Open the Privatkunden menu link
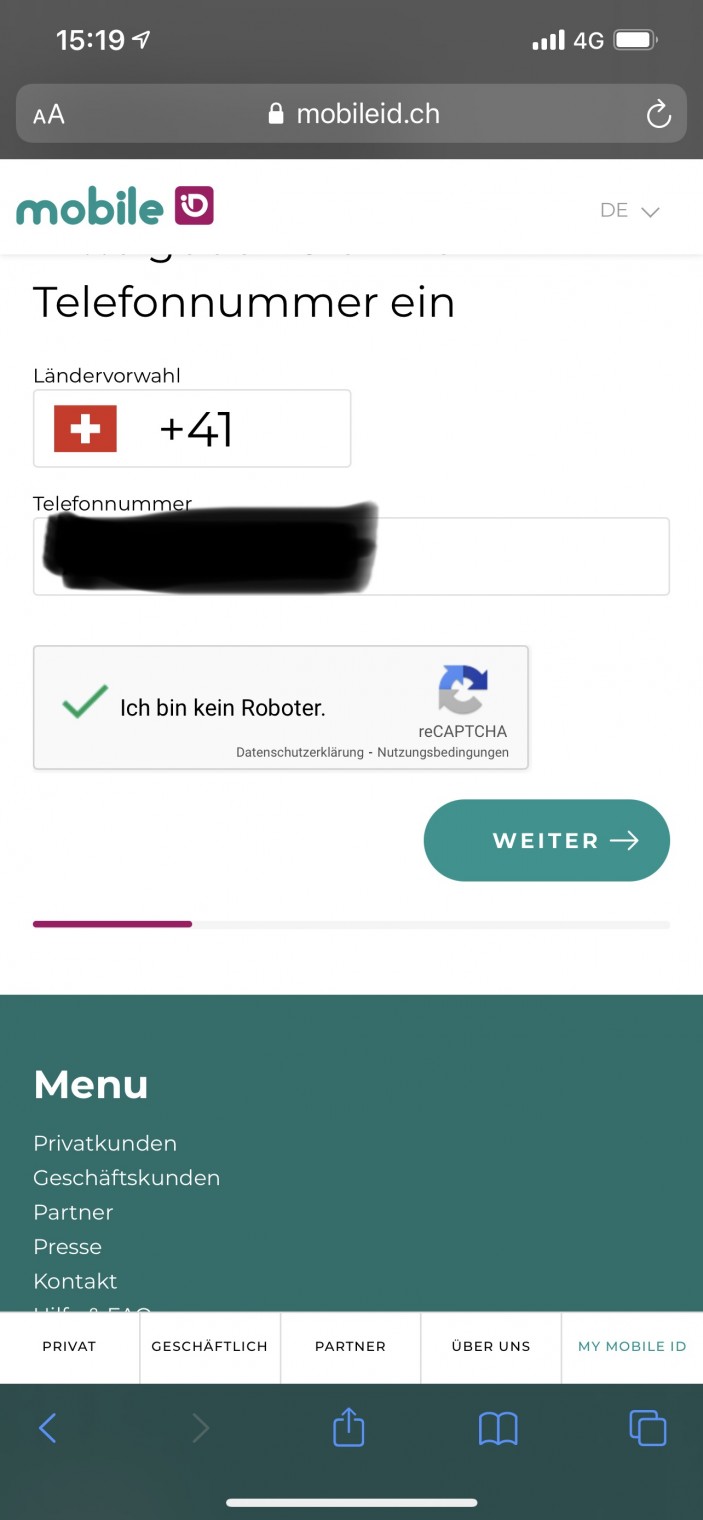 (x=105, y=1143)
